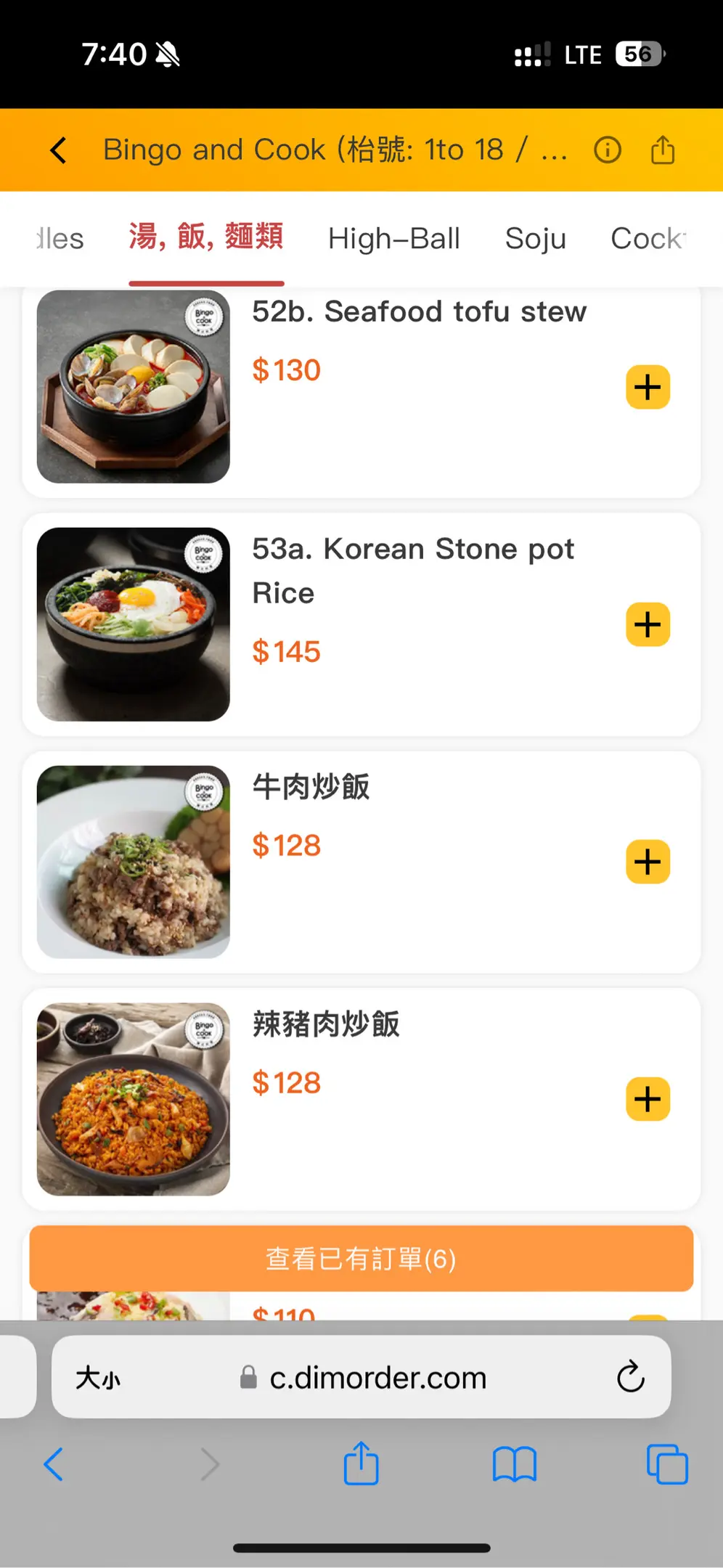Open the 大小 text size menu

[99, 1377]
